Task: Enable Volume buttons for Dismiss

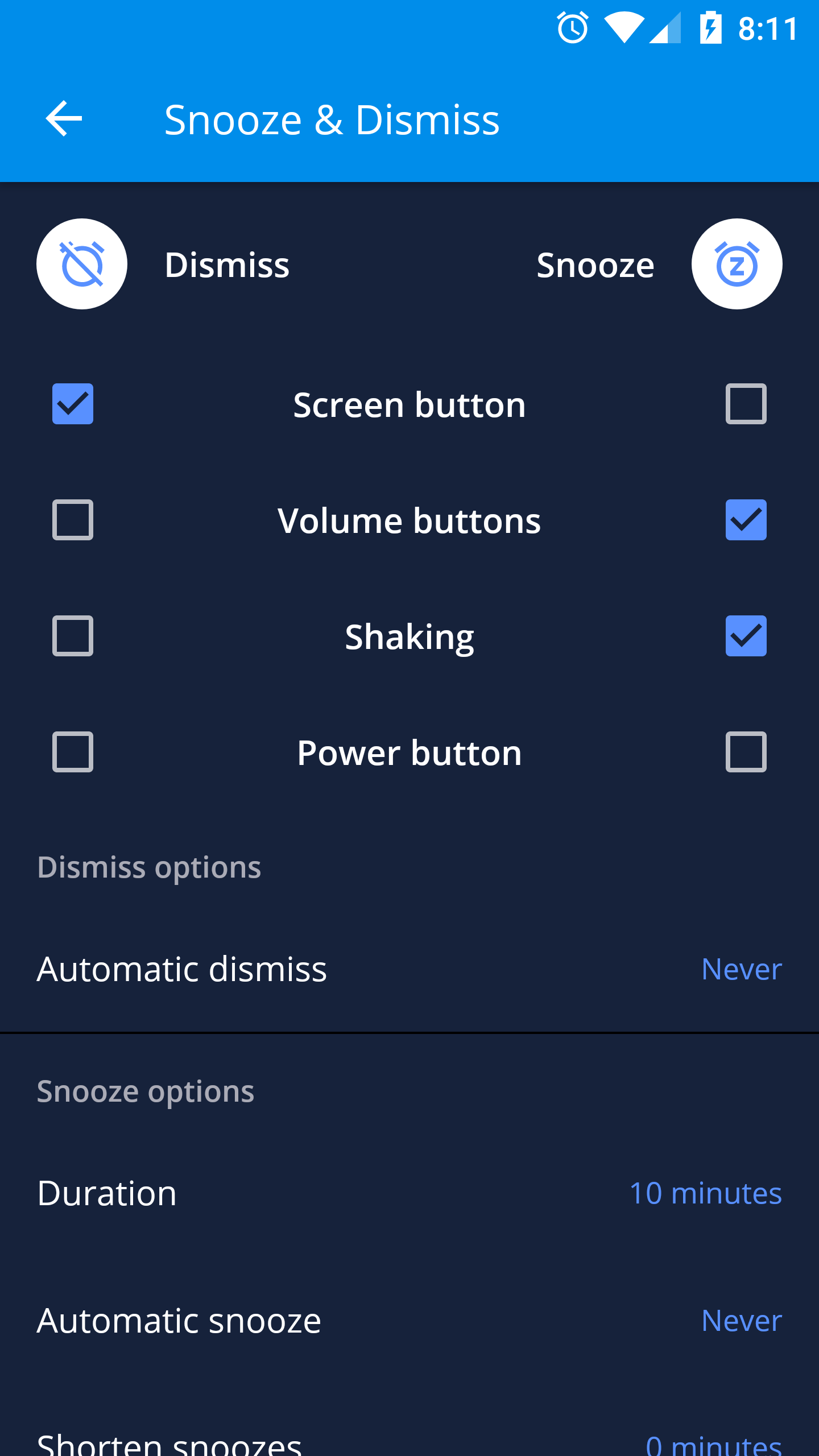Action: 73,520
